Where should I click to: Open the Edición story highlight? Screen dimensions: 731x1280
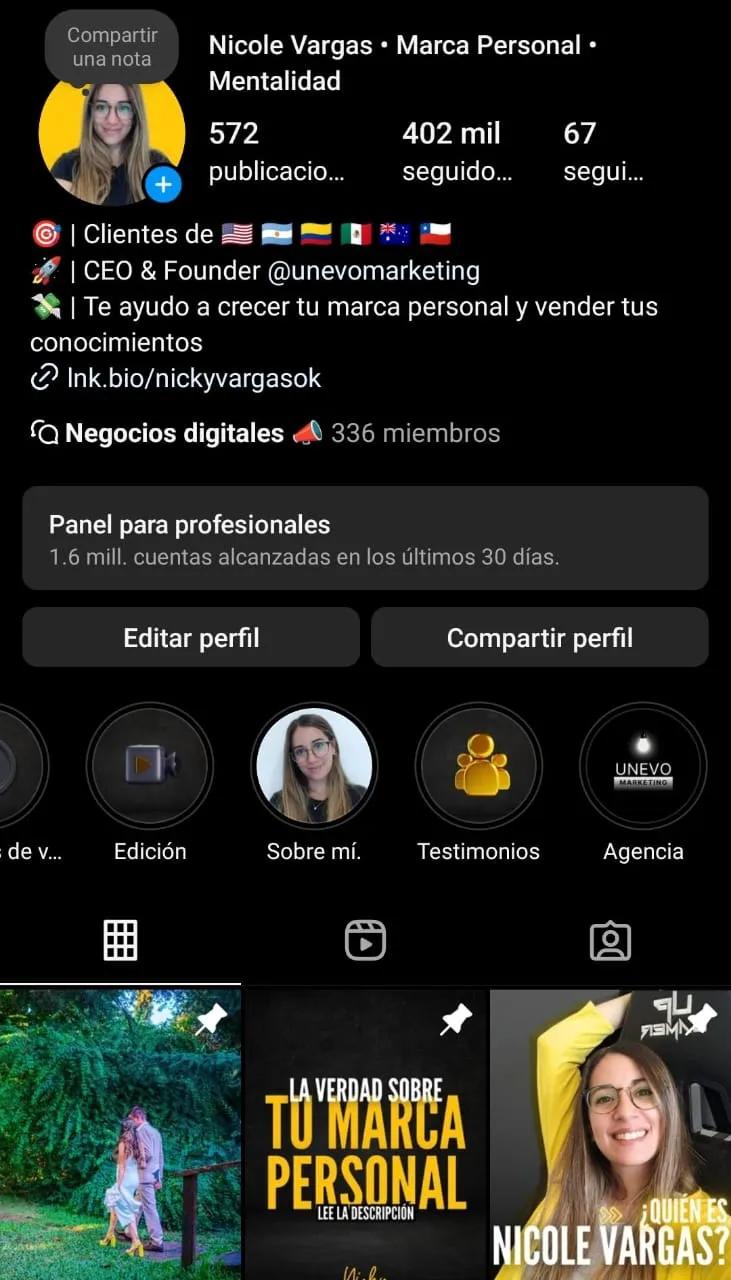pyautogui.click(x=150, y=766)
